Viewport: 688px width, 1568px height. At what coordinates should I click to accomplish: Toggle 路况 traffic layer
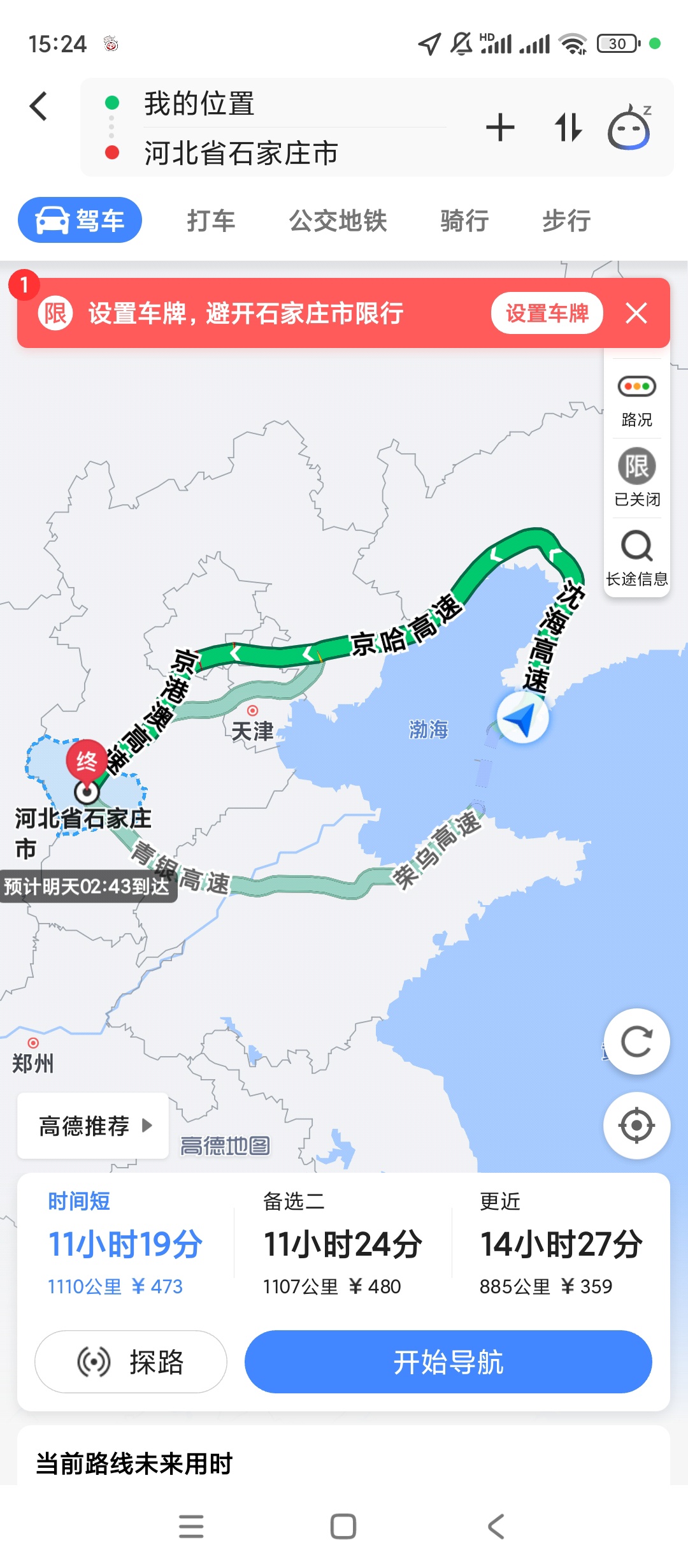click(x=636, y=400)
